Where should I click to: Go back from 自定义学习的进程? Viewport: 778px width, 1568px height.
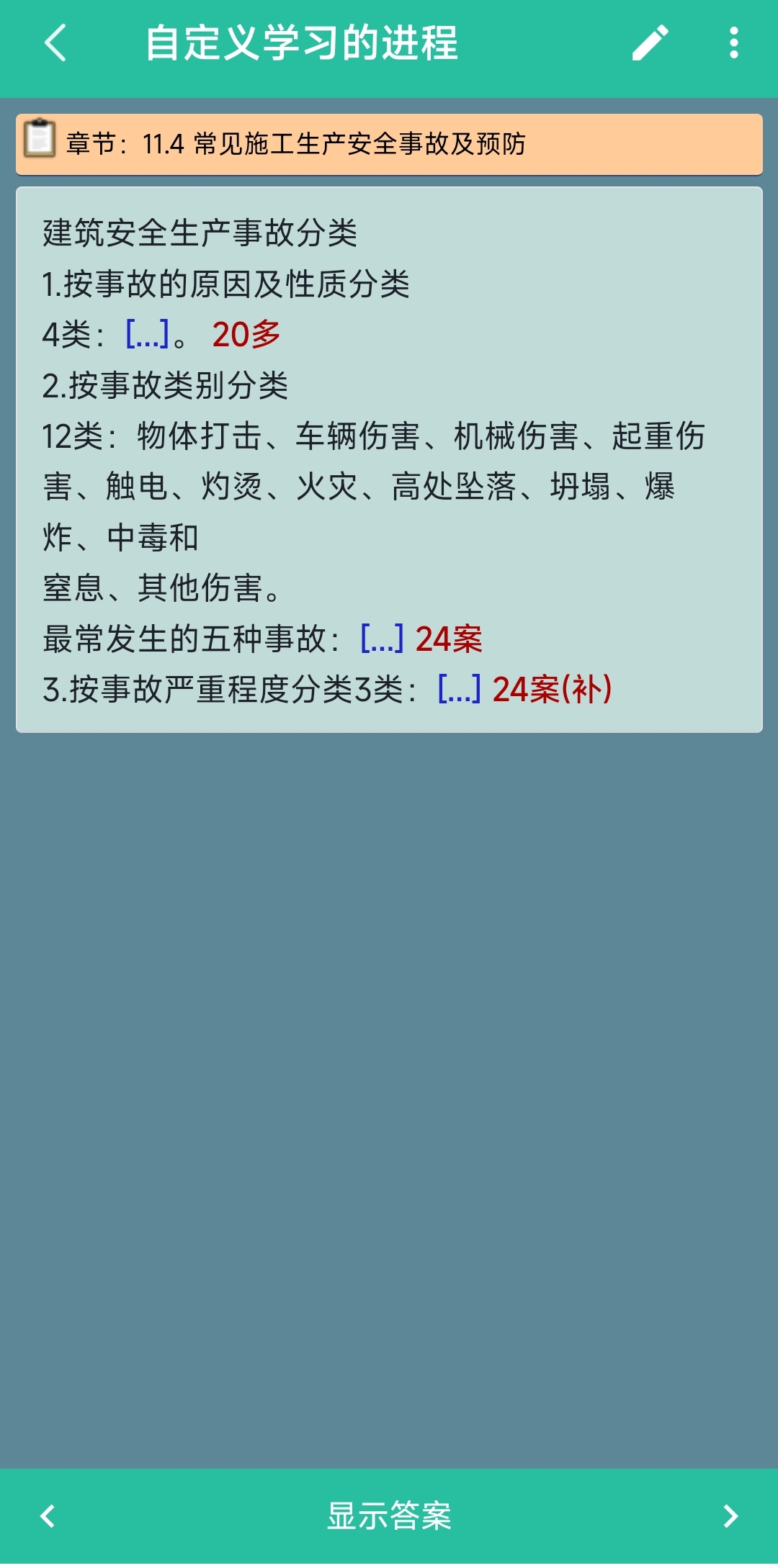(x=55, y=43)
